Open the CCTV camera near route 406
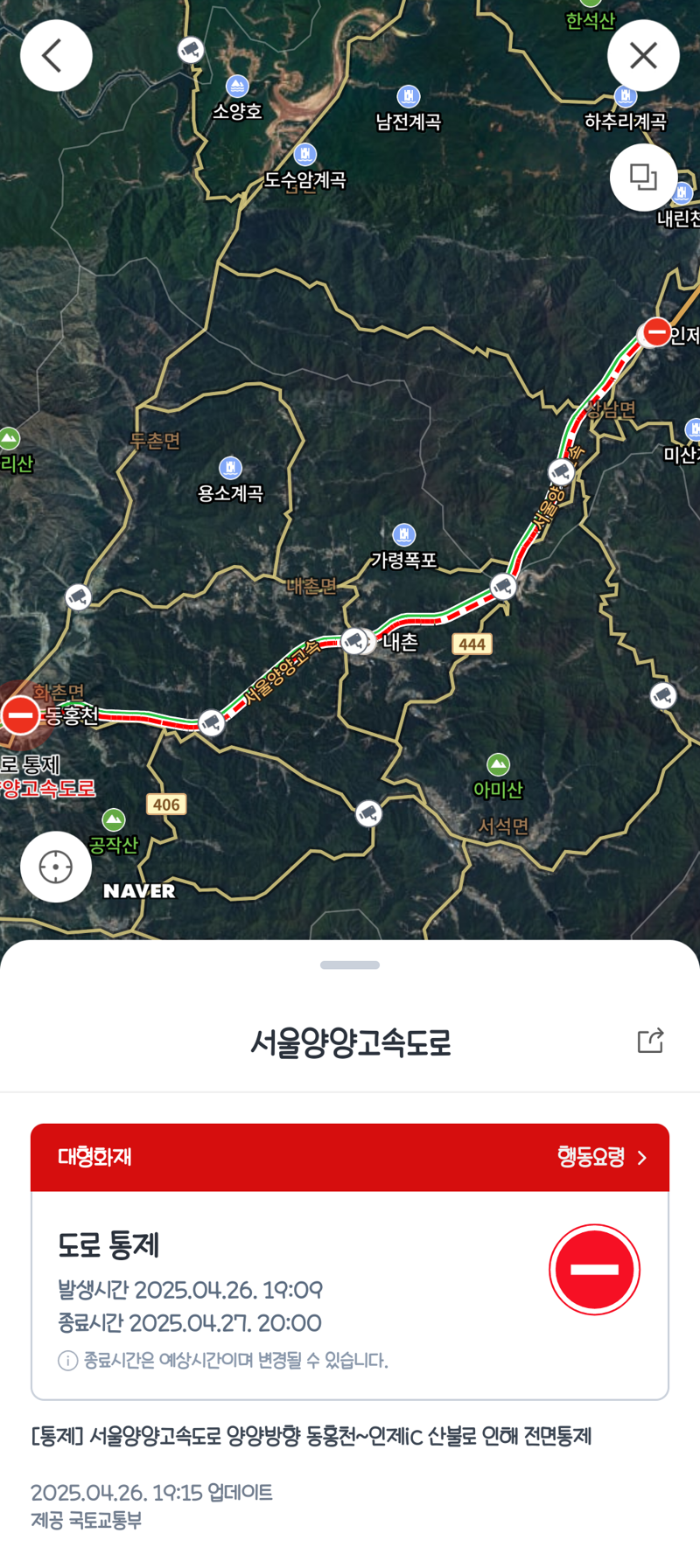The height and width of the screenshot is (1568, 700). [211, 723]
